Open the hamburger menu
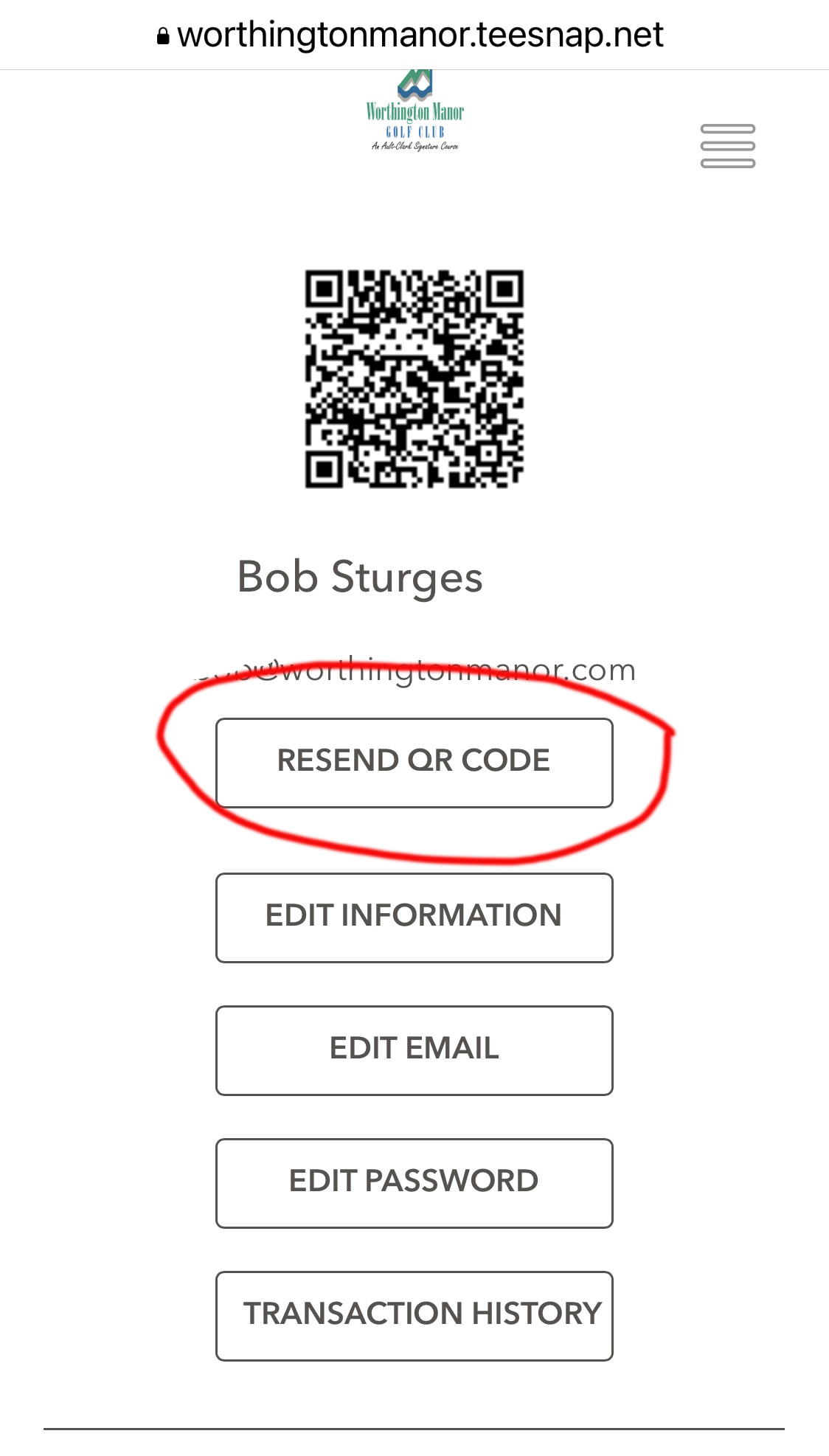The image size is (829, 1456). [727, 146]
